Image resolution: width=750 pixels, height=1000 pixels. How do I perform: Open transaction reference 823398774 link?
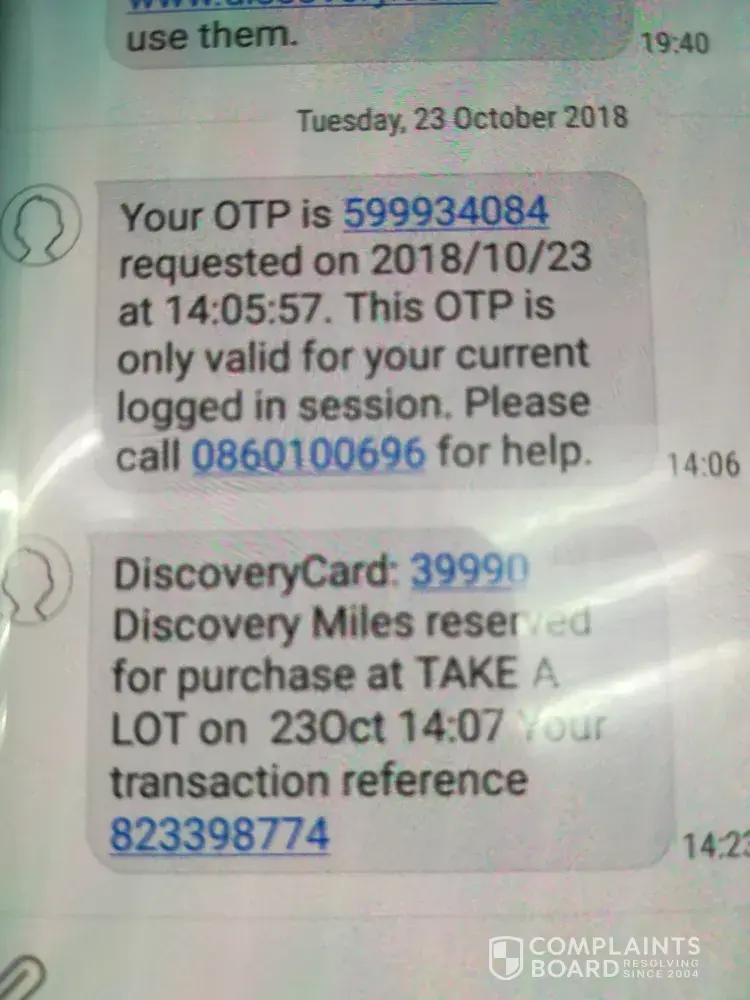pyautogui.click(x=219, y=834)
